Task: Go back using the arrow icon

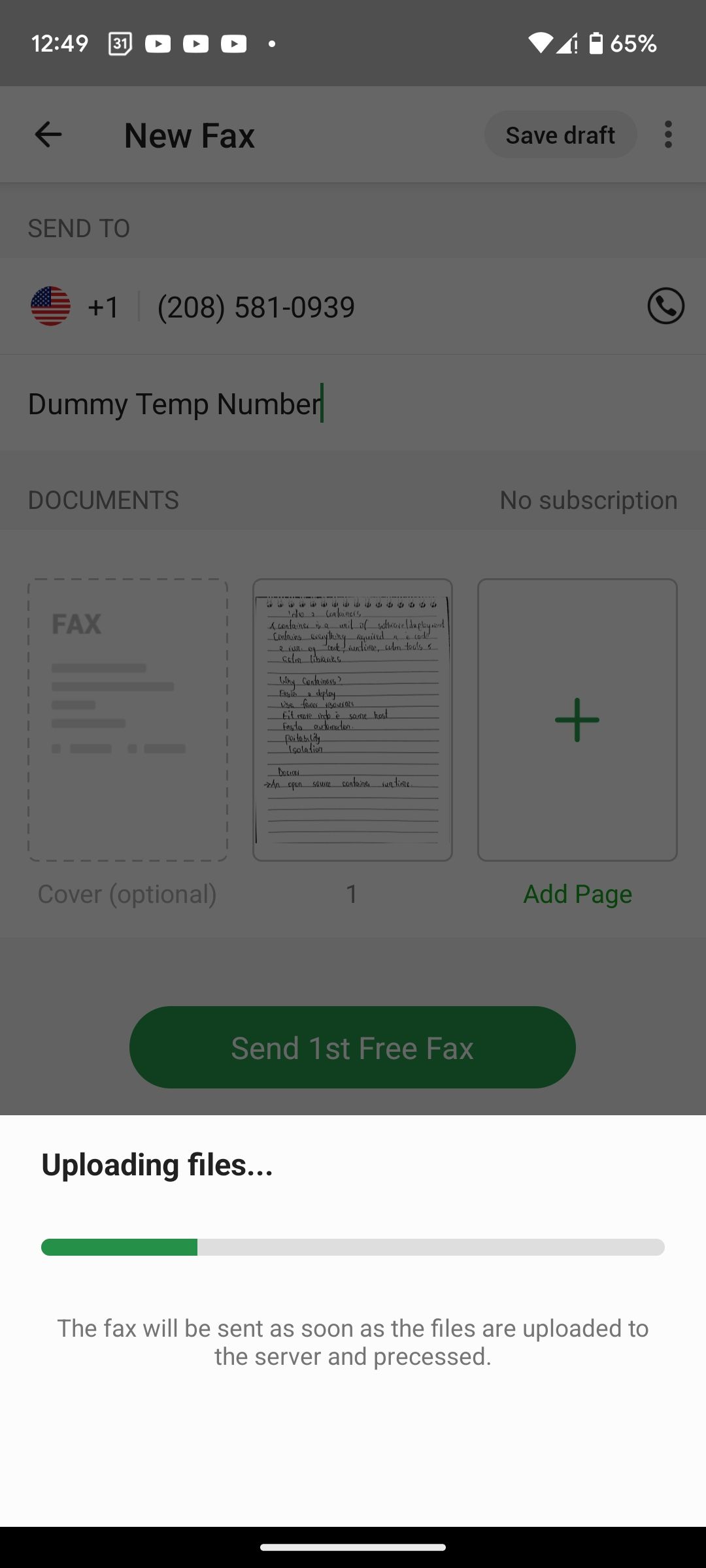Action: pos(48,135)
